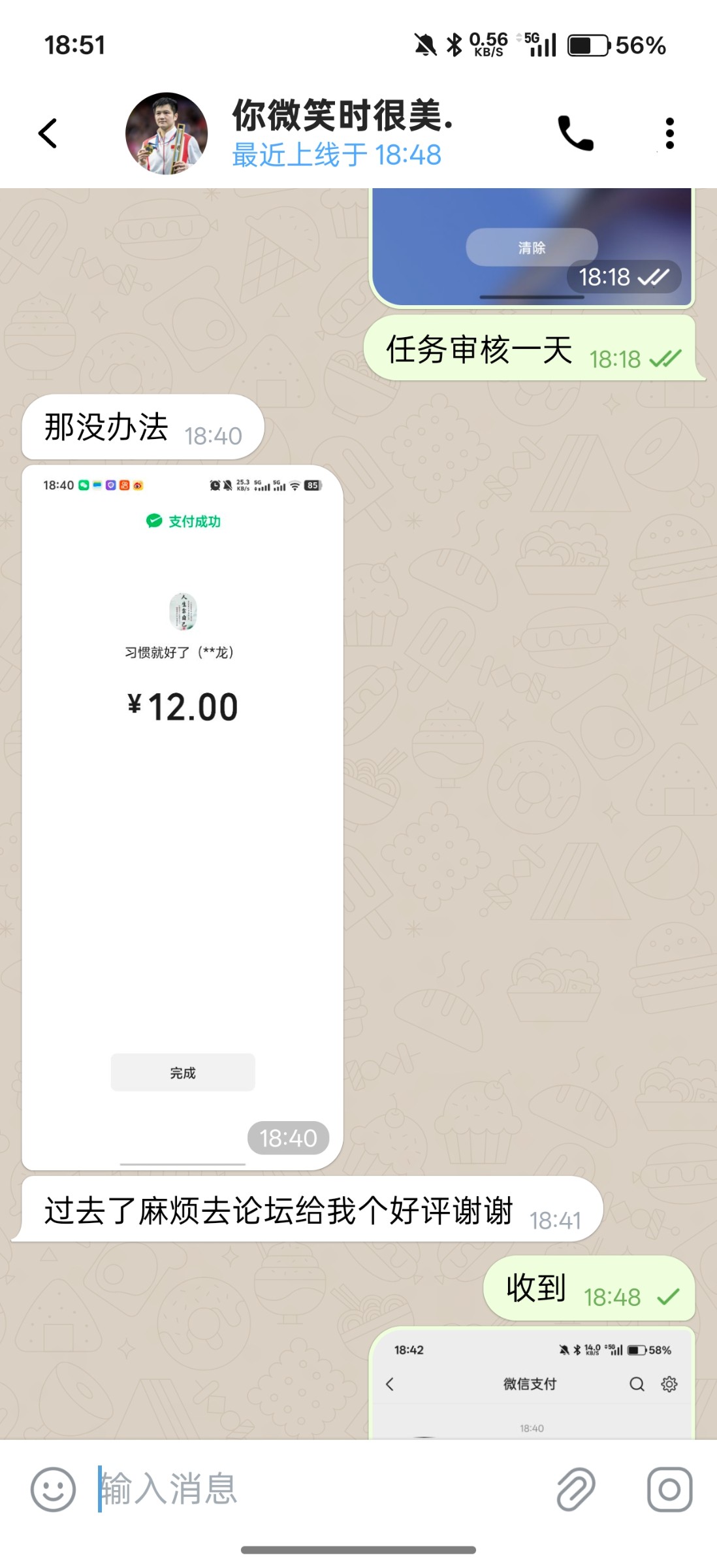
Task: View the 微信支付 screenshot you sent
Action: pos(531,1384)
